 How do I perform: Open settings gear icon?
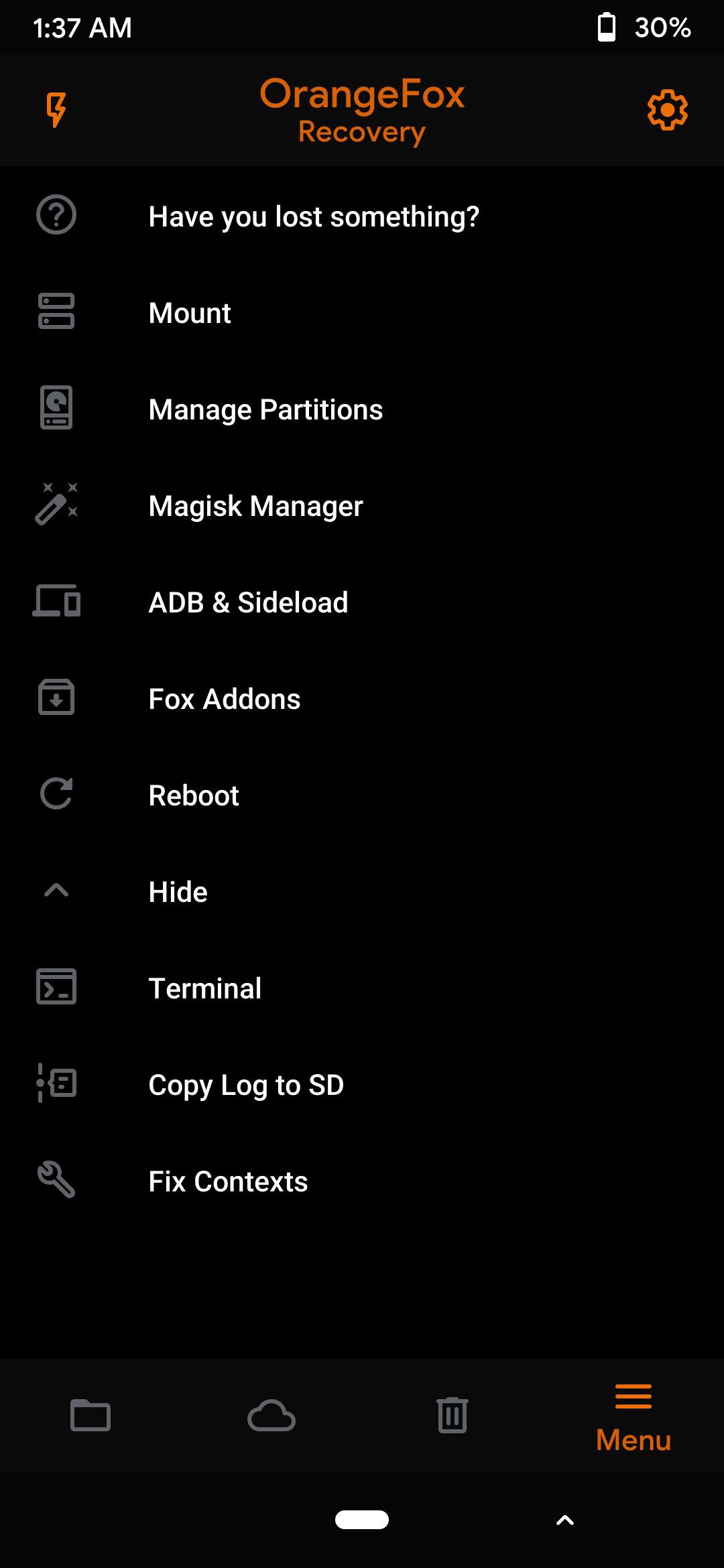[667, 110]
